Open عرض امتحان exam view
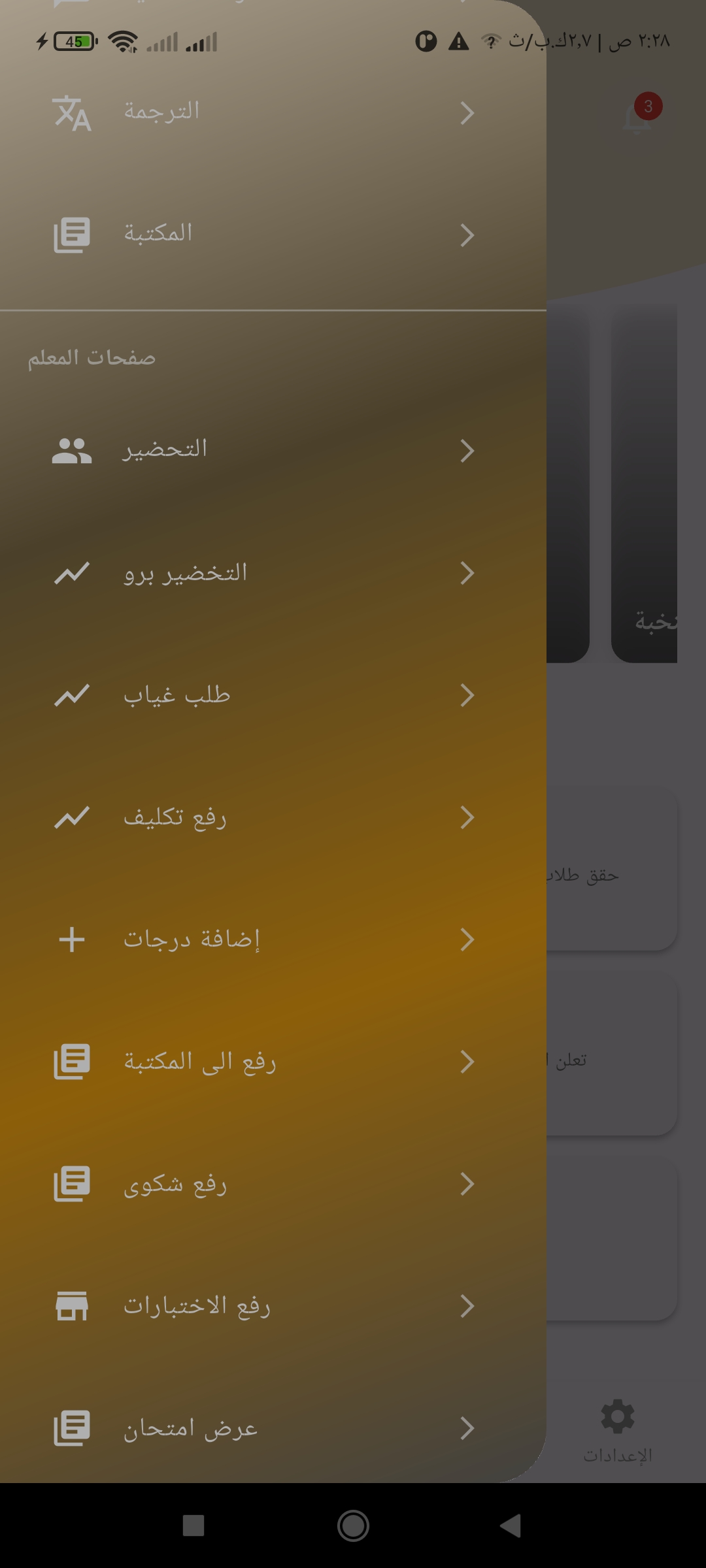 (x=261, y=1428)
